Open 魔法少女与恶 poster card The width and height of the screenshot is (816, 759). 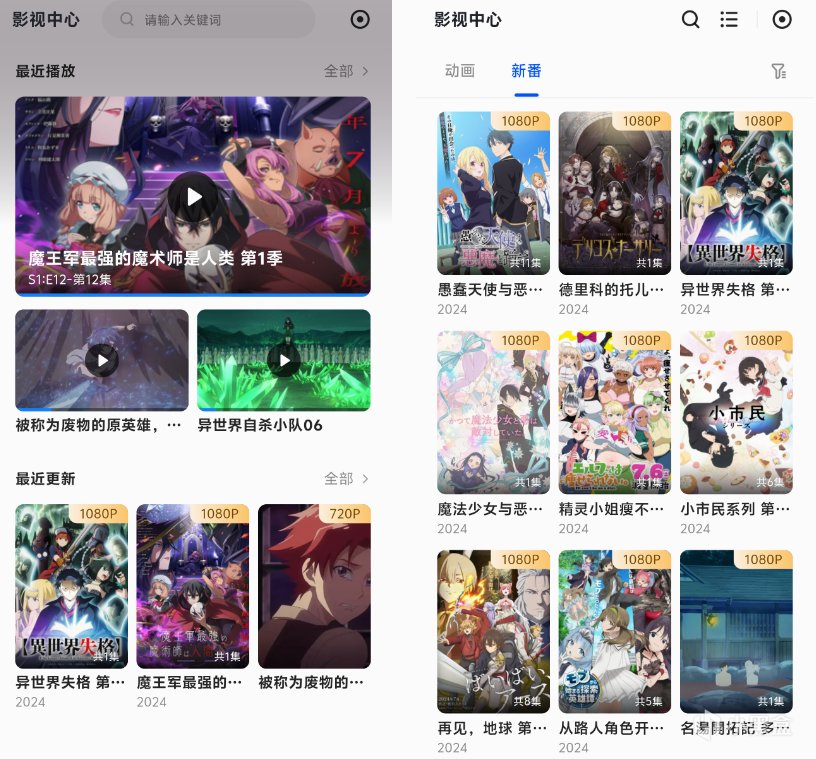[494, 413]
